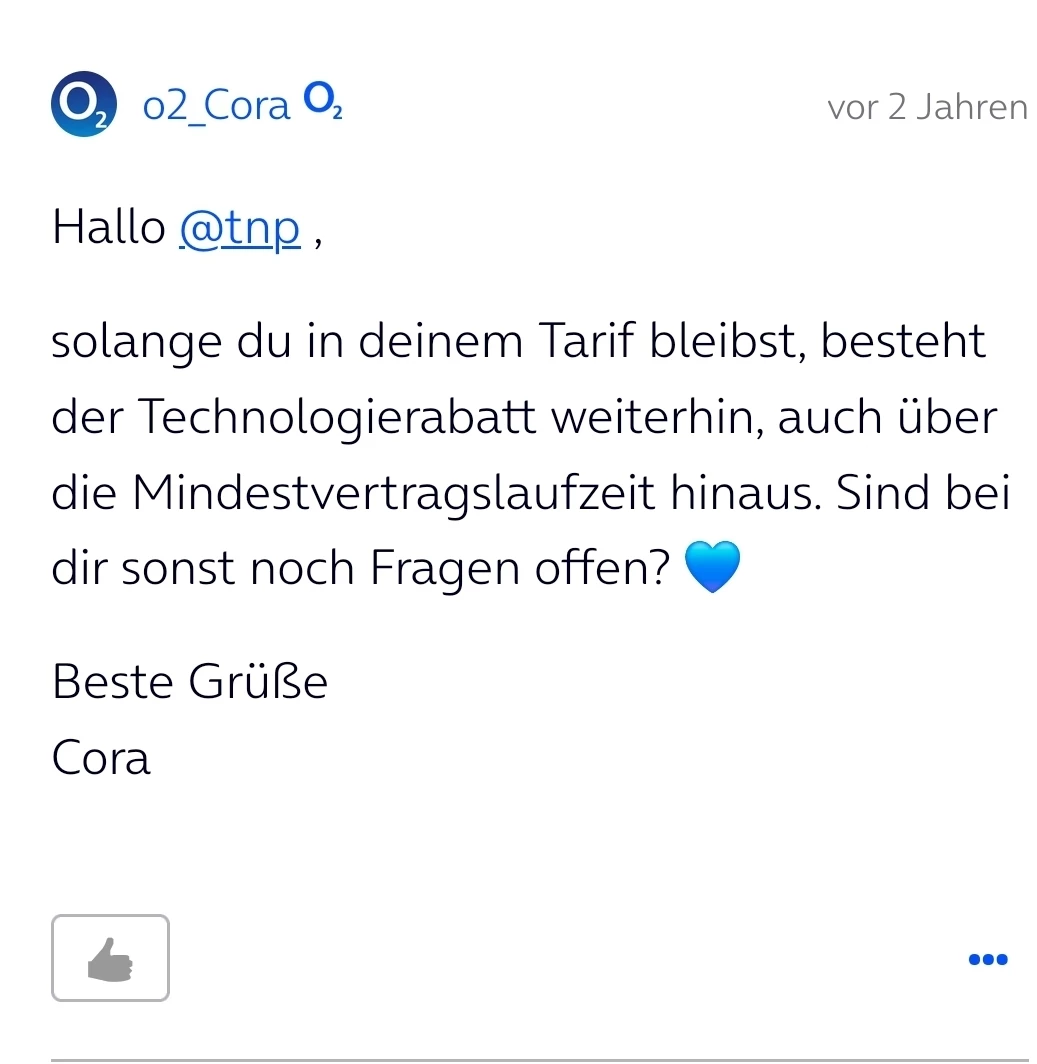The image size is (1037, 1064).
Task: Like Cora's reply with thumbs up
Action: (110, 957)
